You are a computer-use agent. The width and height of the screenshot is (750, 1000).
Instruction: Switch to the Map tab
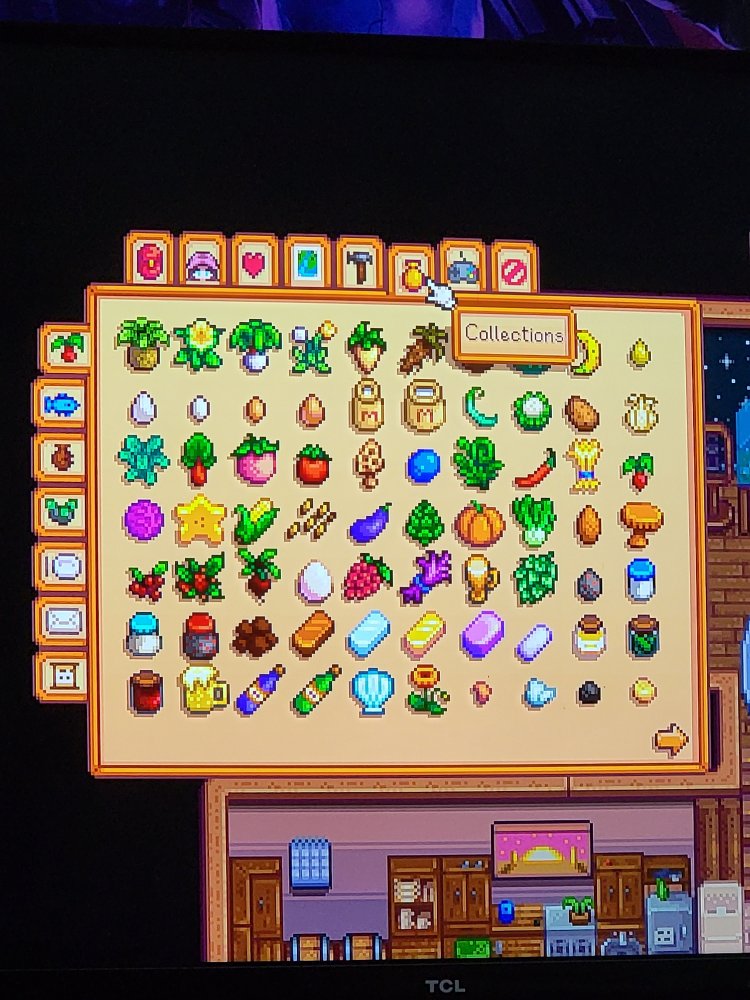(307, 265)
